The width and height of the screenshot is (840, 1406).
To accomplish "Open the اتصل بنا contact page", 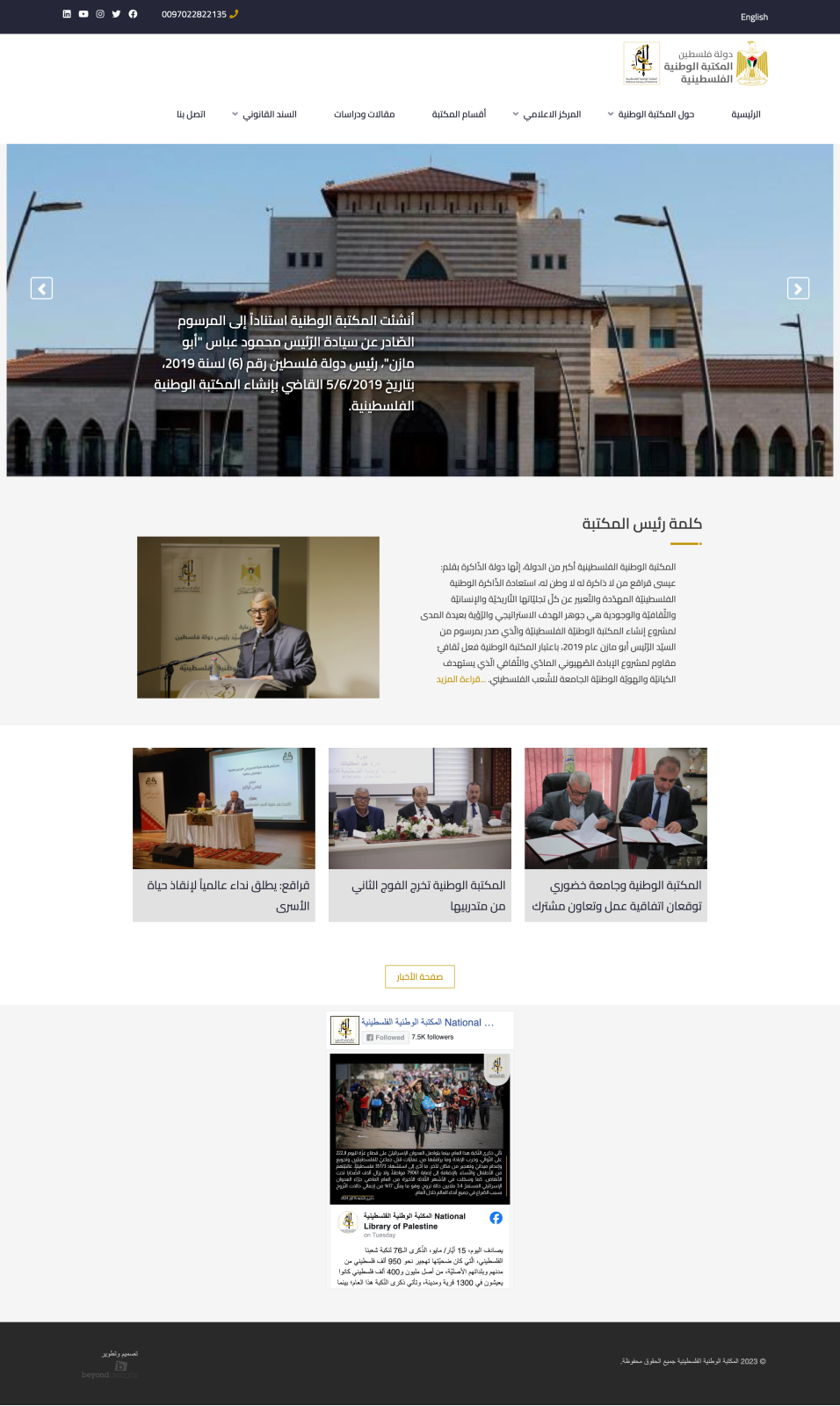I will click(191, 114).
